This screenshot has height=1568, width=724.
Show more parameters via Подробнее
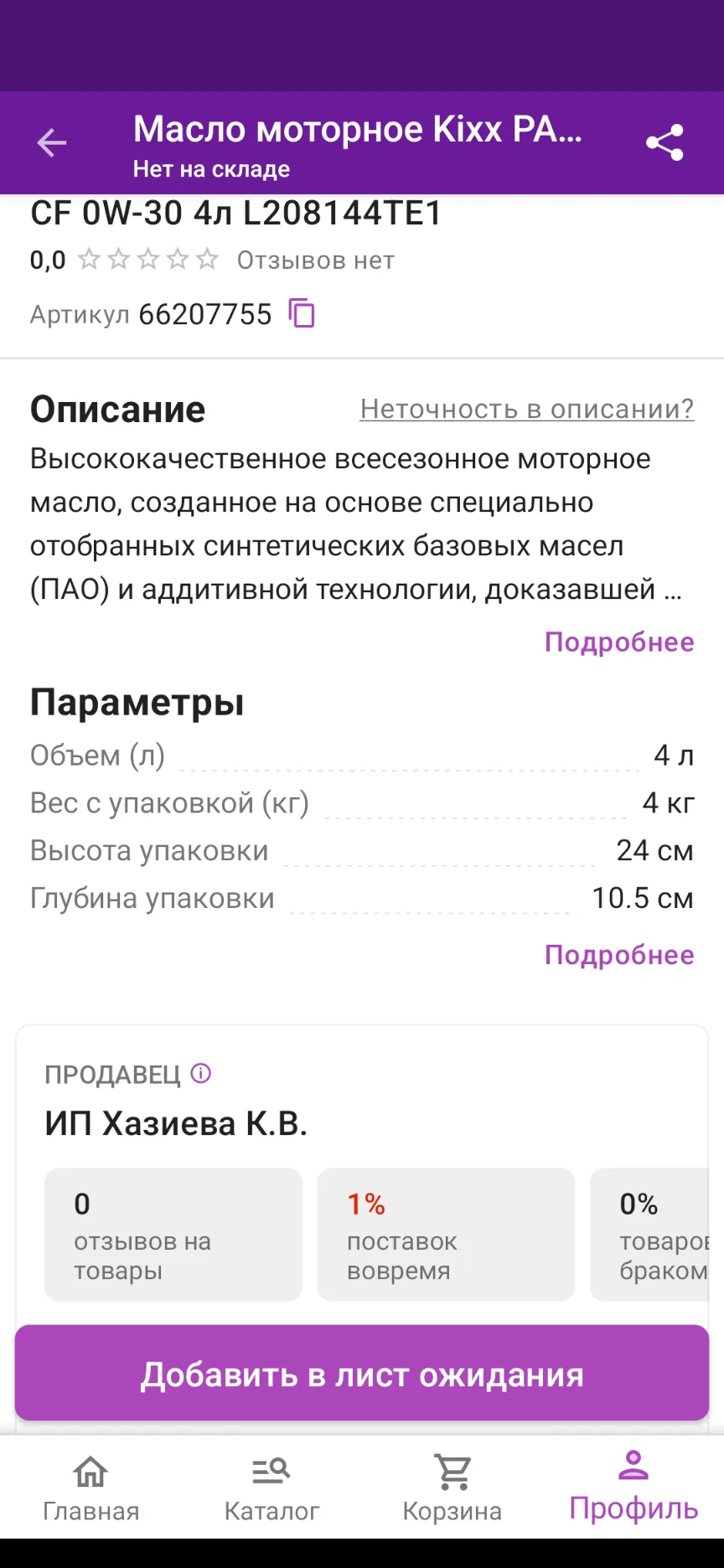[x=619, y=955]
